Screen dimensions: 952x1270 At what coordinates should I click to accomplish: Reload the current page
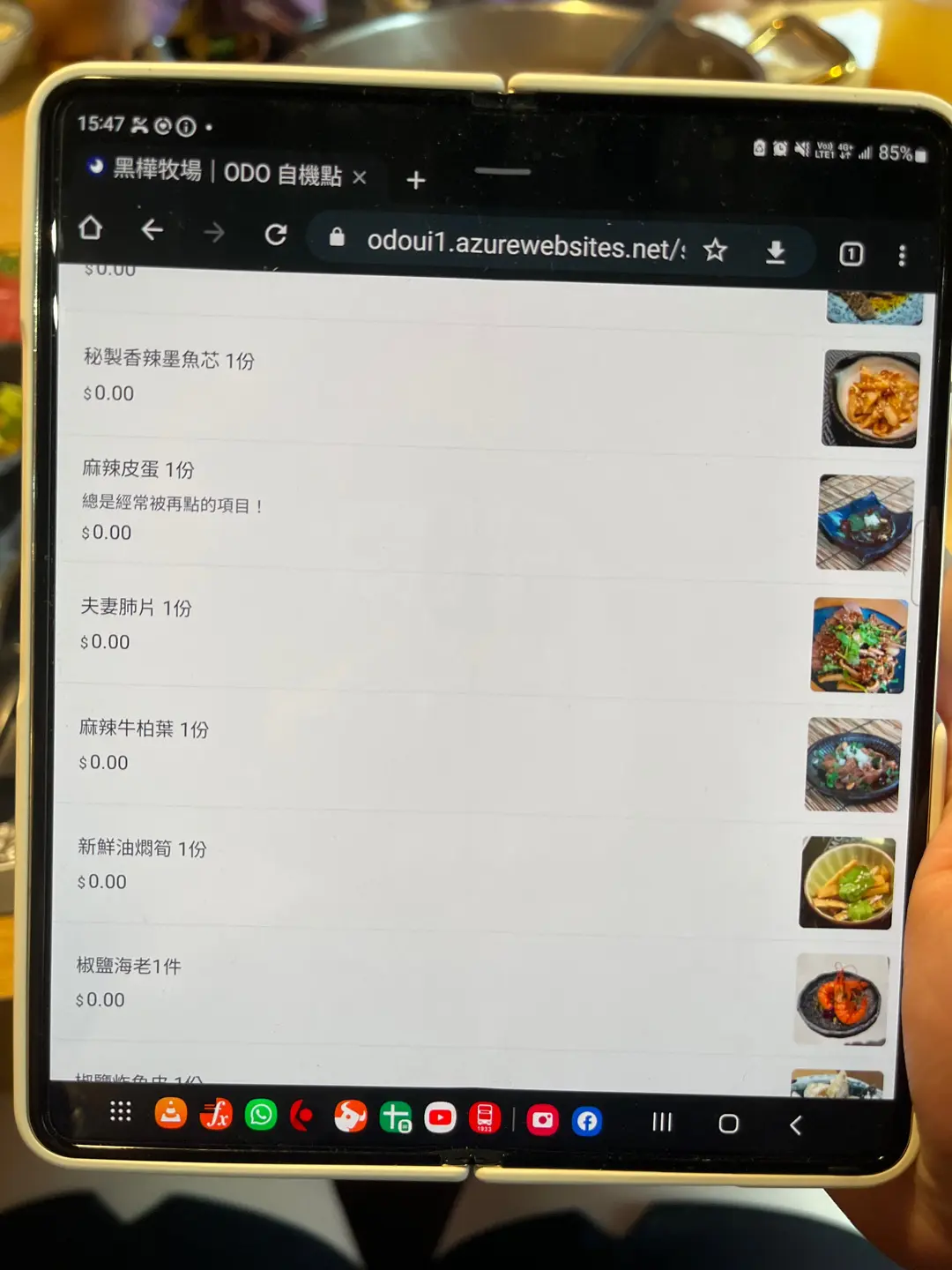pos(276,235)
